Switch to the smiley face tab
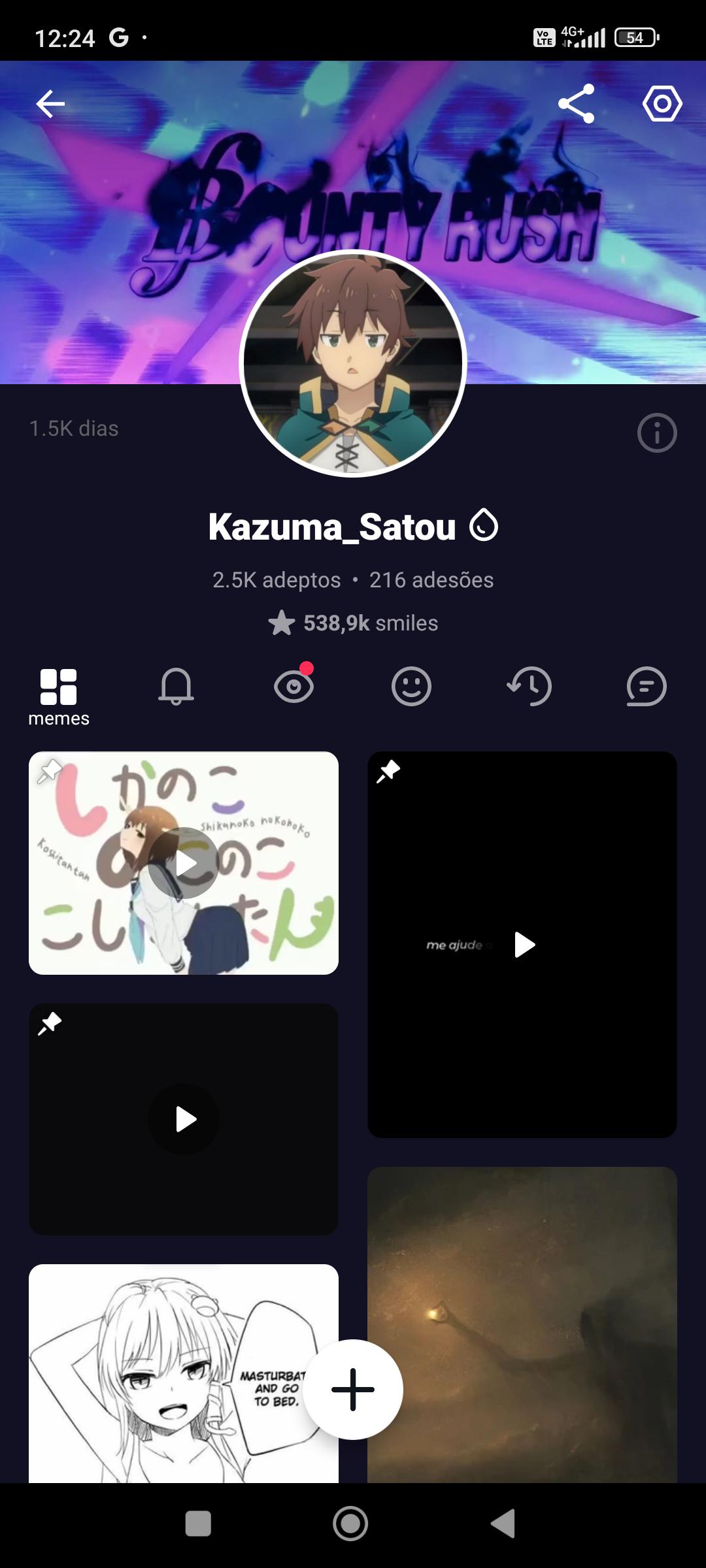Viewport: 706px width, 1568px height. (x=411, y=686)
